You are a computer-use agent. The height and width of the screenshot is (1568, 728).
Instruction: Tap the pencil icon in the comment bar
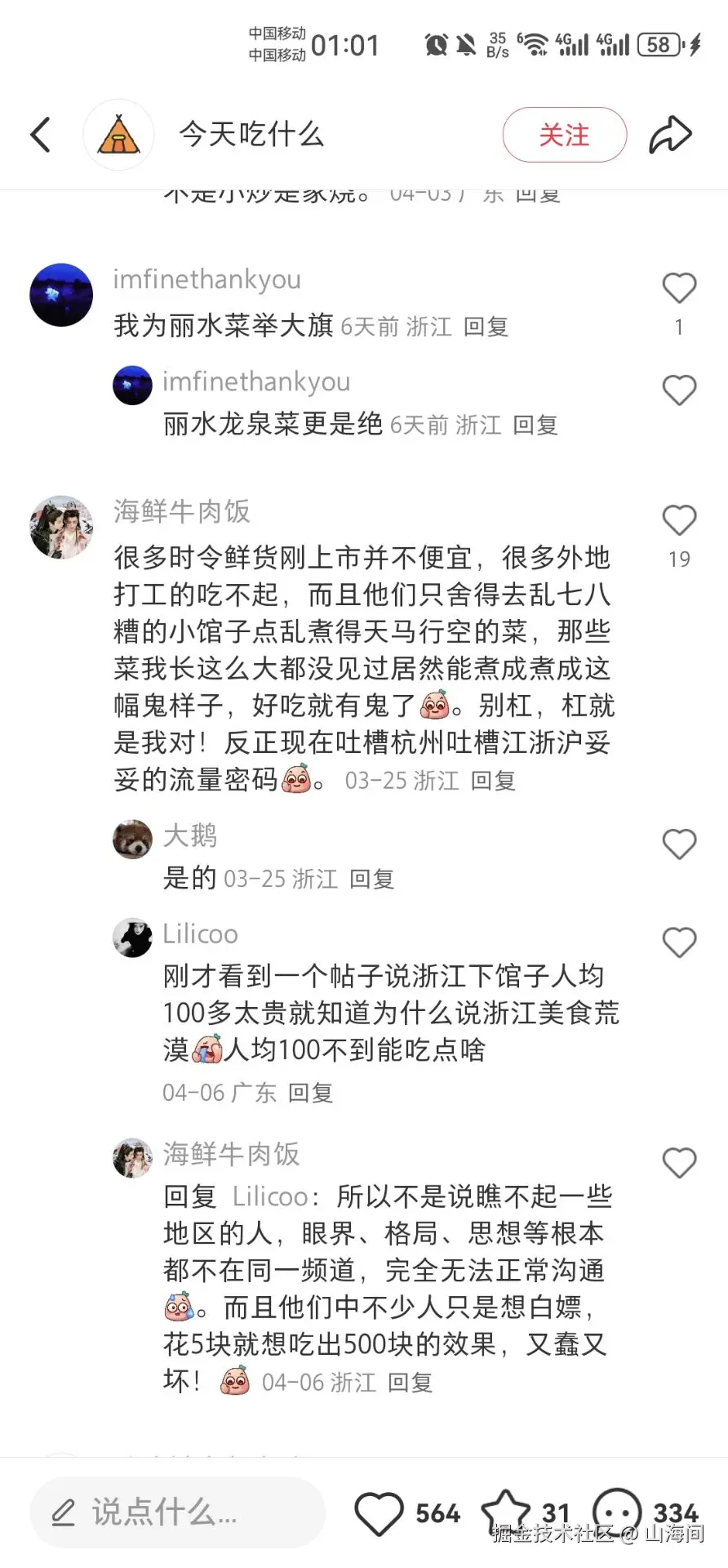click(64, 1512)
